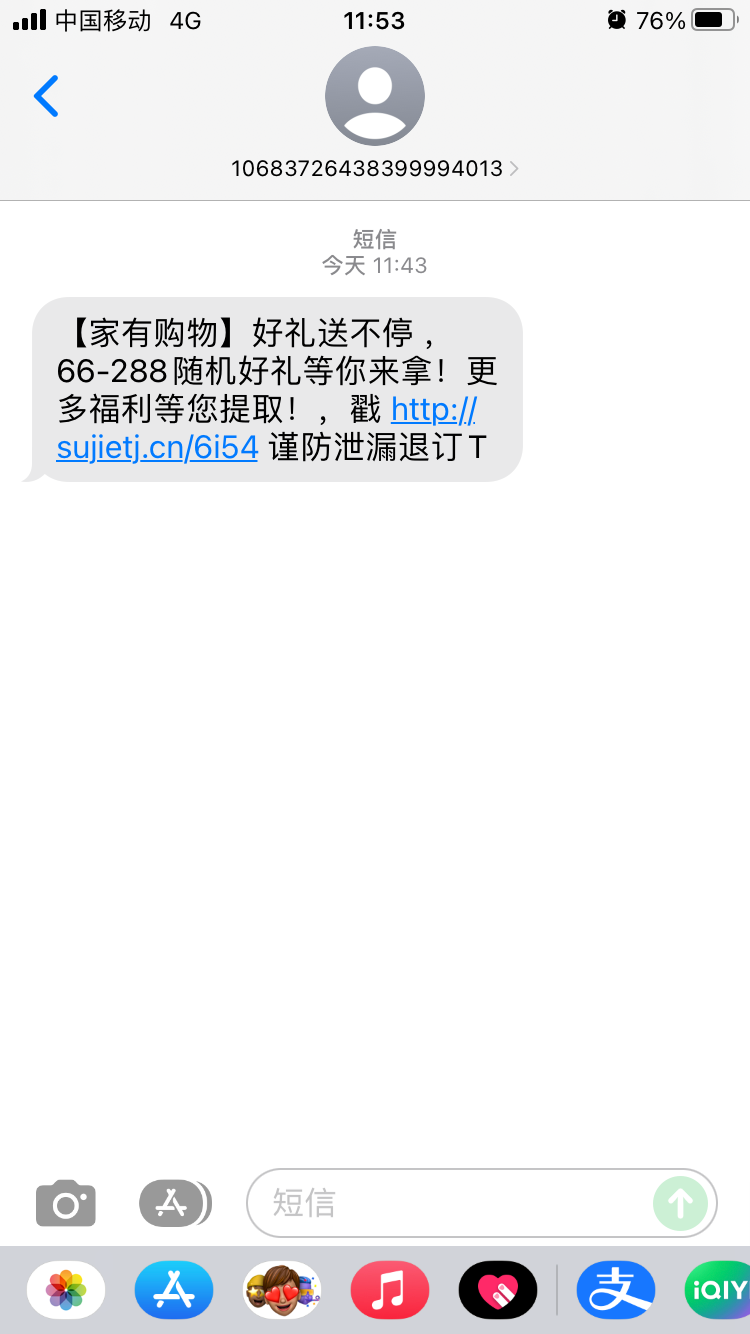Open the Music app in the drawer

390,1290
